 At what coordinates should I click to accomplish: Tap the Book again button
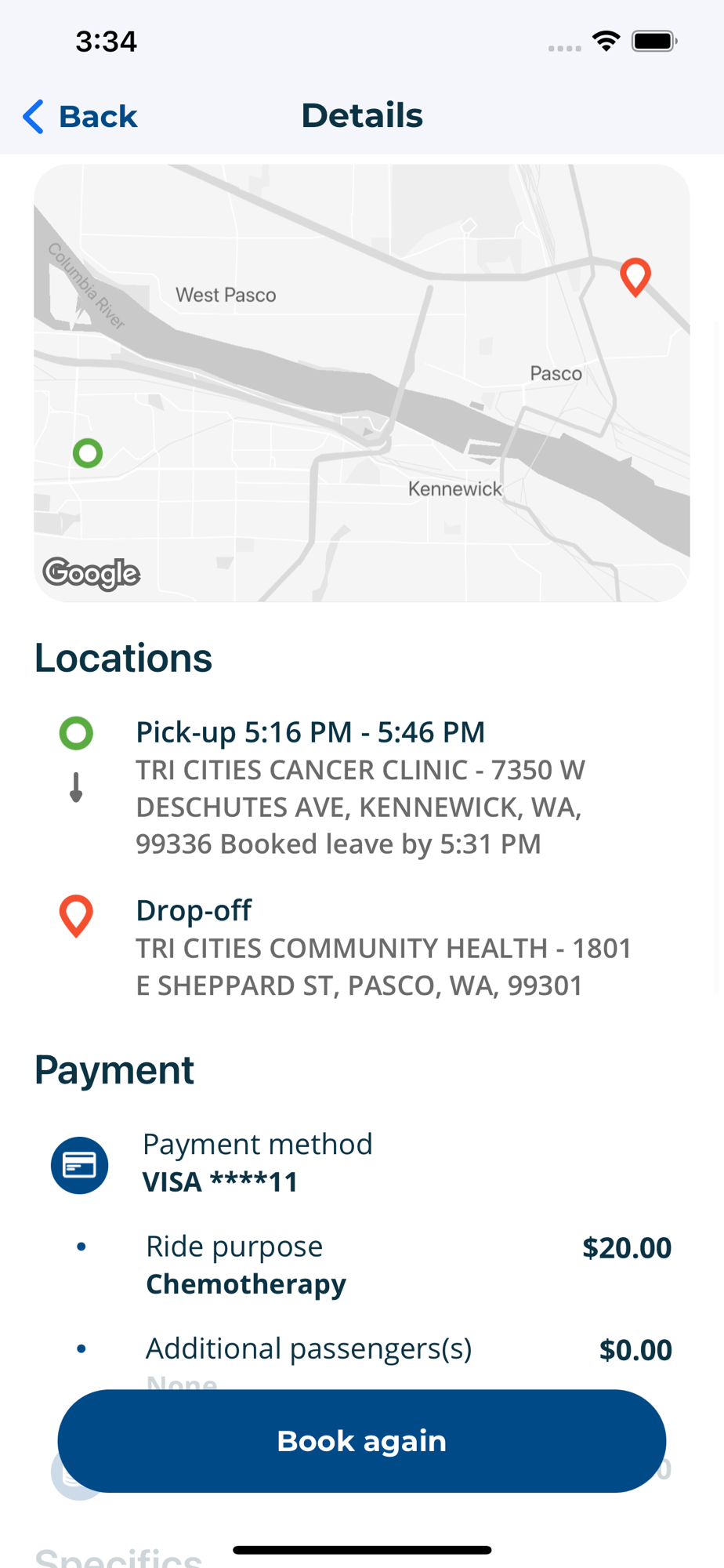[x=361, y=1440]
